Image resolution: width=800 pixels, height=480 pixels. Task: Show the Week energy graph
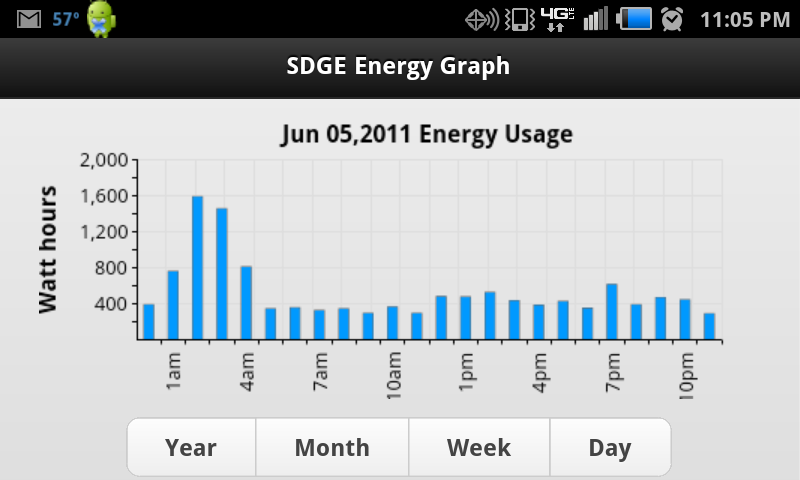tap(479, 447)
